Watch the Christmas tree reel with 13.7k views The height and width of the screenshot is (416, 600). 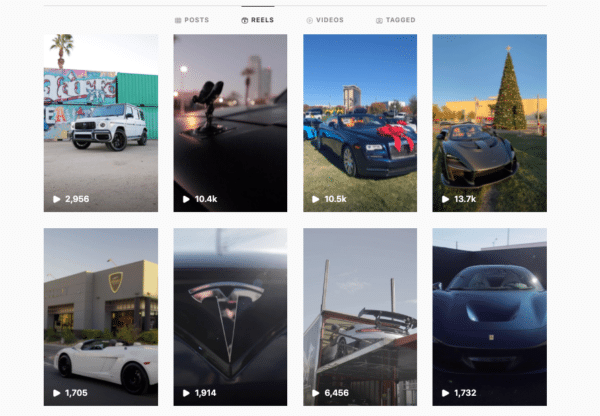click(x=489, y=122)
